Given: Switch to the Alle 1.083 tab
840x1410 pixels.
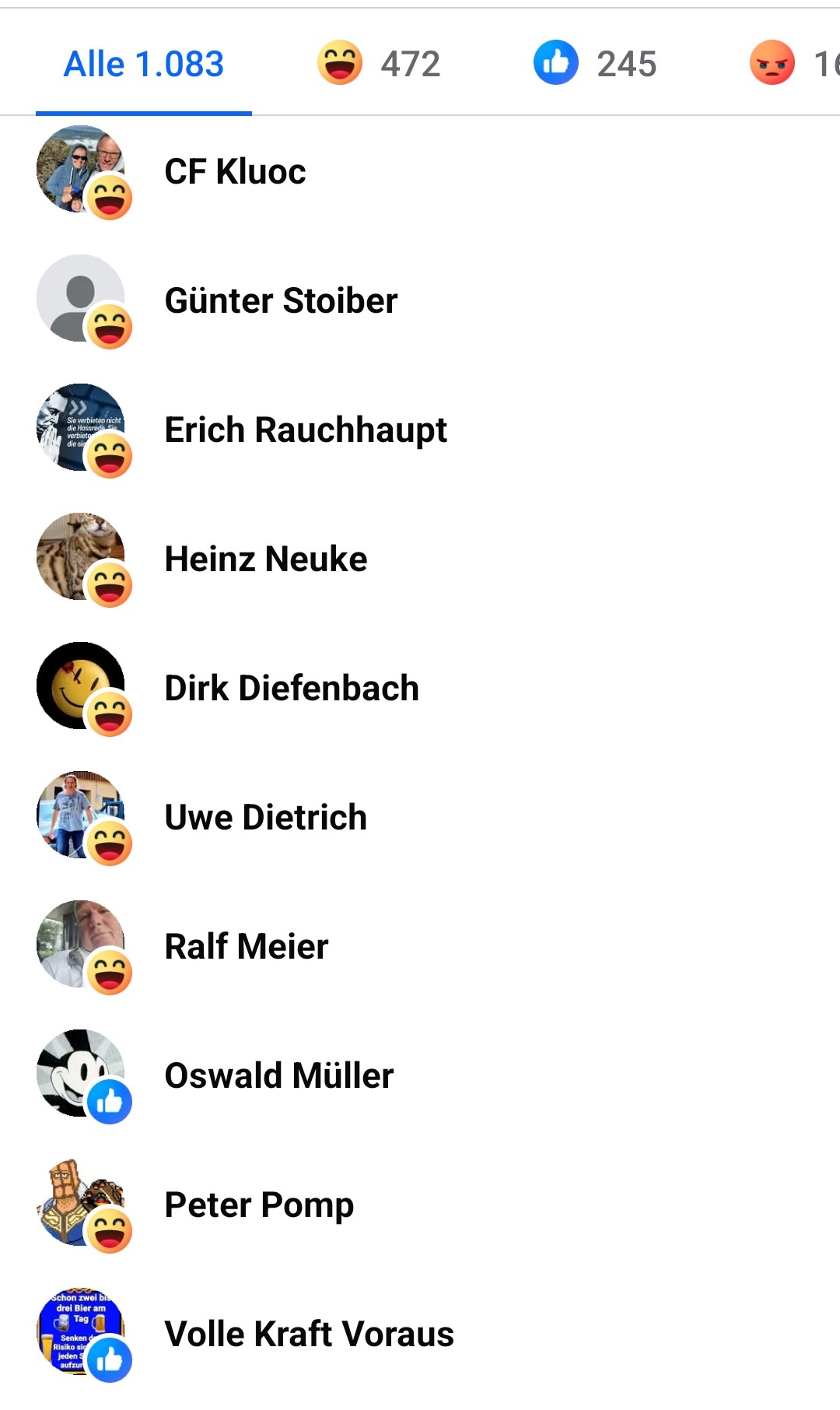Looking at the screenshot, I should (144, 64).
